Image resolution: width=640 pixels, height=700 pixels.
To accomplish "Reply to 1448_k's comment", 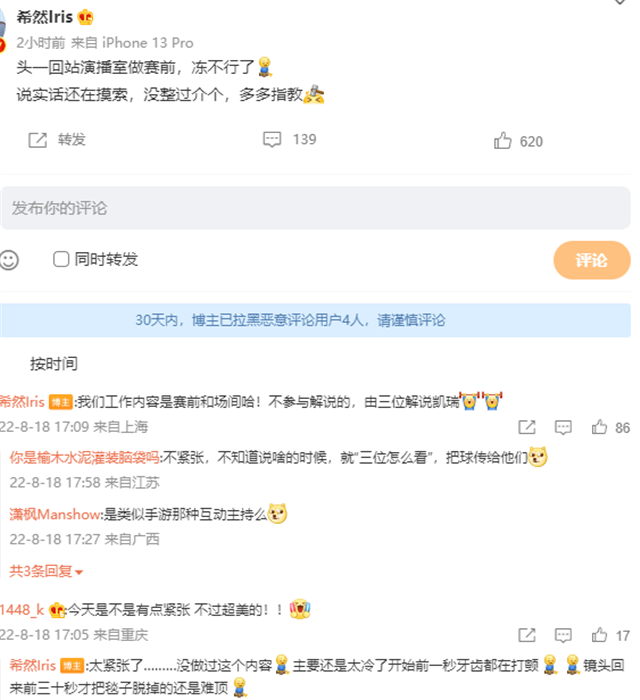I will point(563,635).
